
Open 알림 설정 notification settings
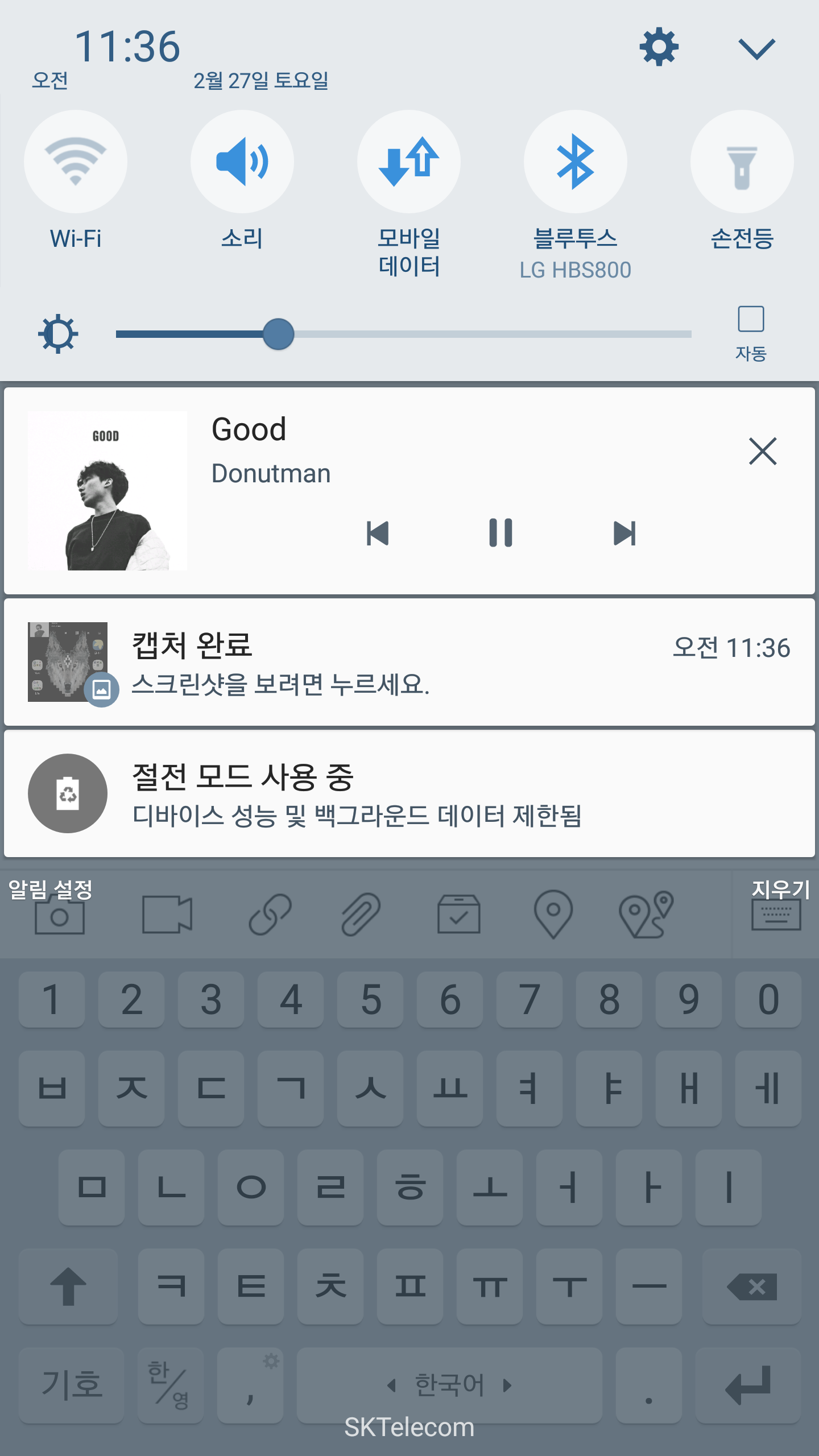tap(51, 890)
